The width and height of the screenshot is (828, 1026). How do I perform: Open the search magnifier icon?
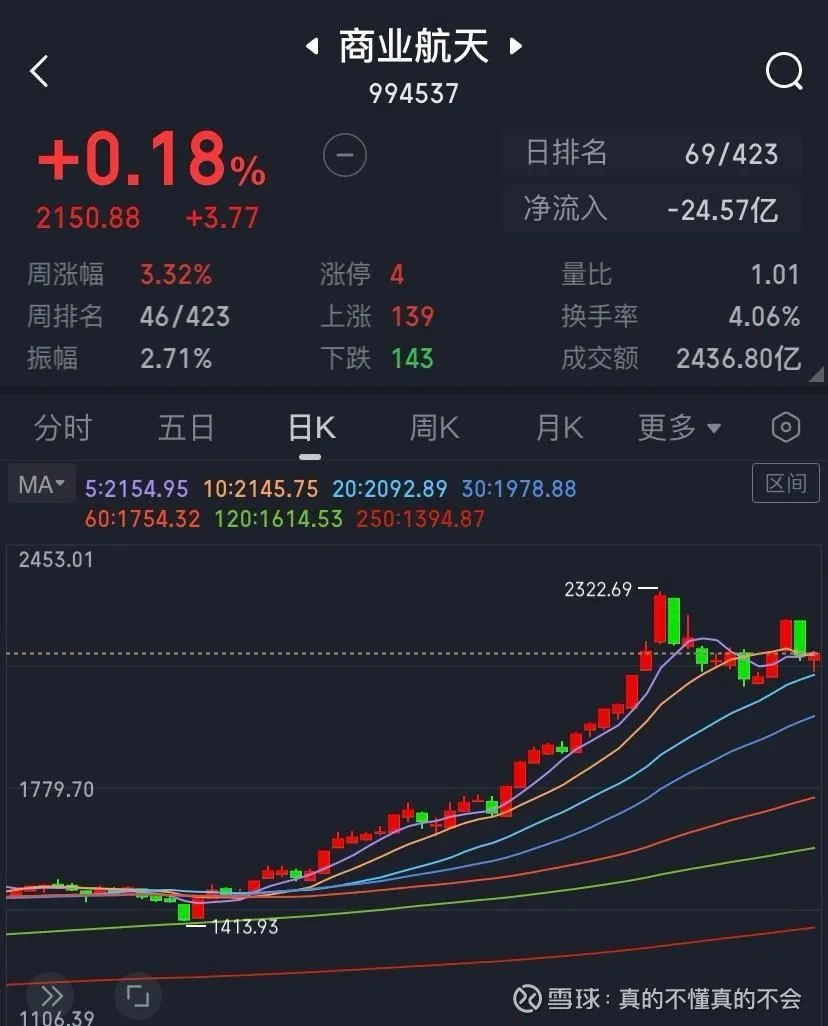(784, 71)
